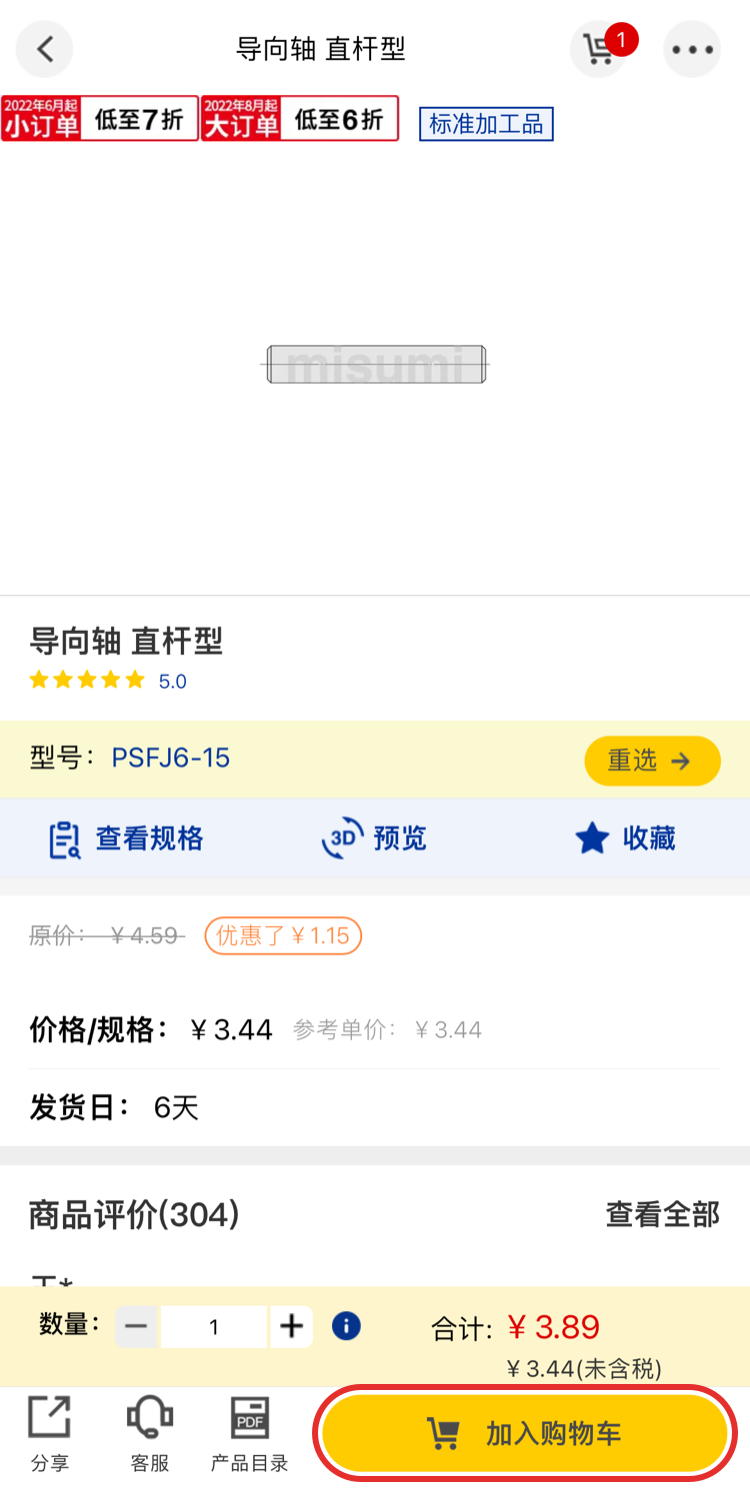The height and width of the screenshot is (1501, 750).
Task: Add product to favorites with 收藏
Action: [x=626, y=838]
